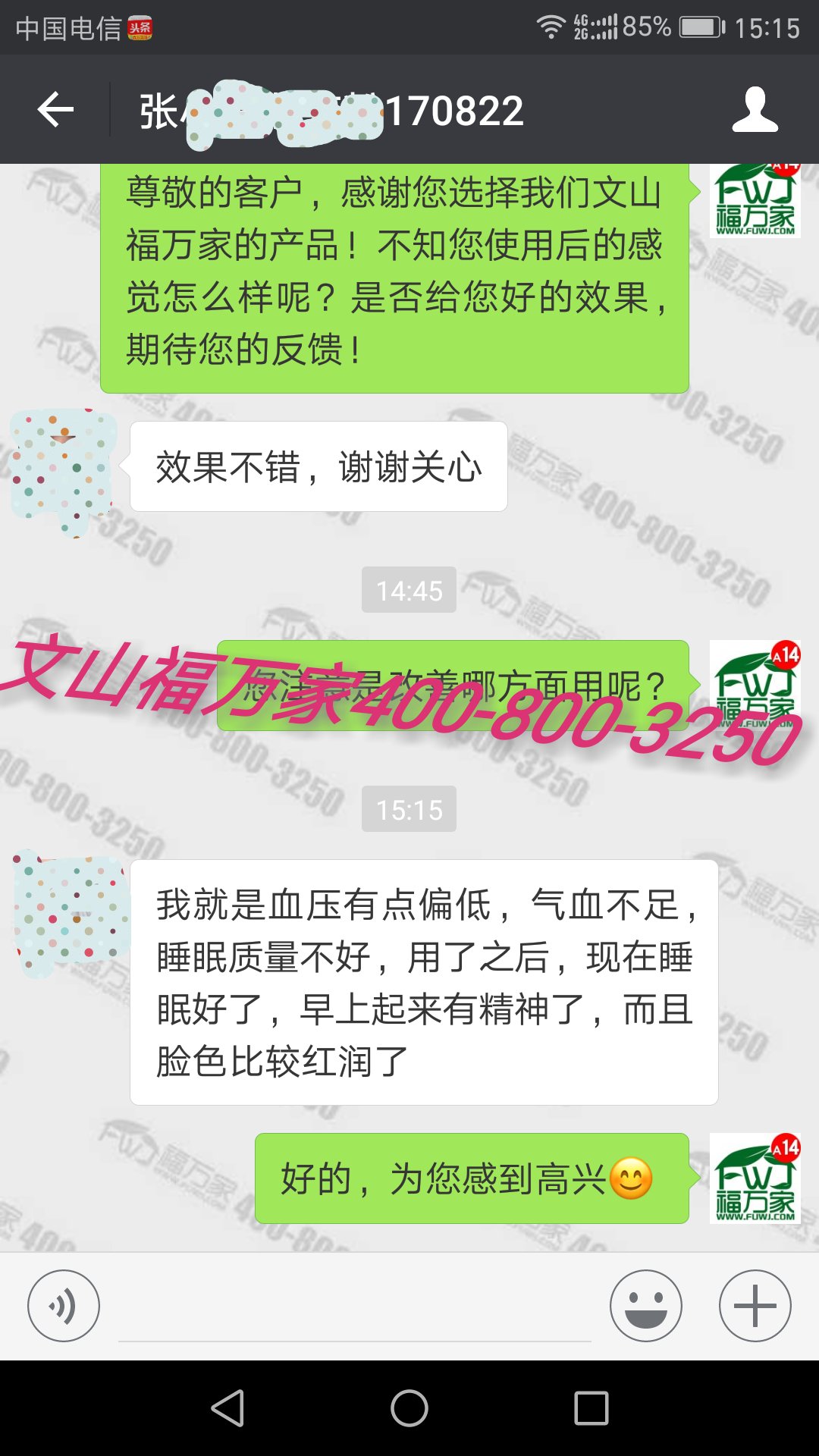
Task: Open the recent apps overview
Action: tap(591, 1408)
